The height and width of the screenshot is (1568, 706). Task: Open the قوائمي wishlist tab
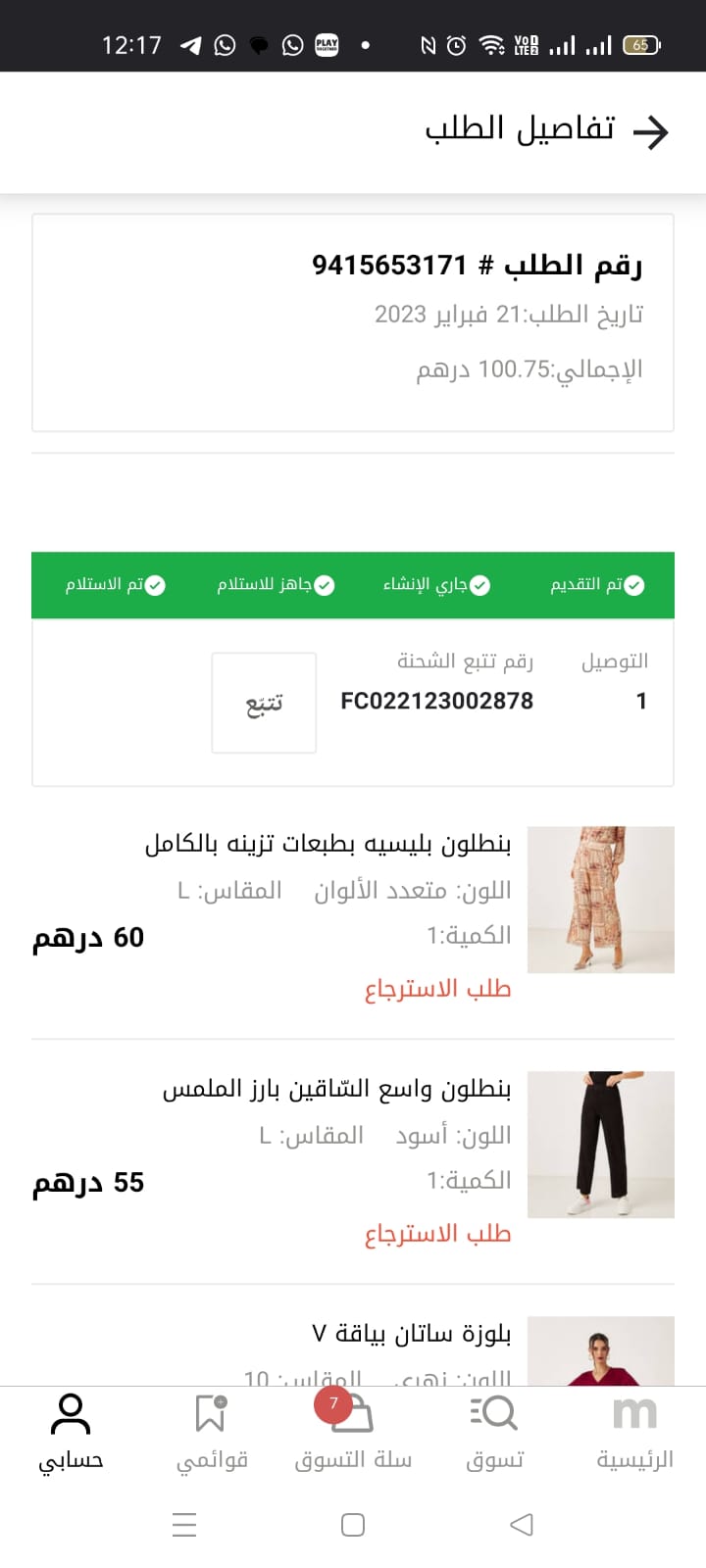(x=212, y=1433)
